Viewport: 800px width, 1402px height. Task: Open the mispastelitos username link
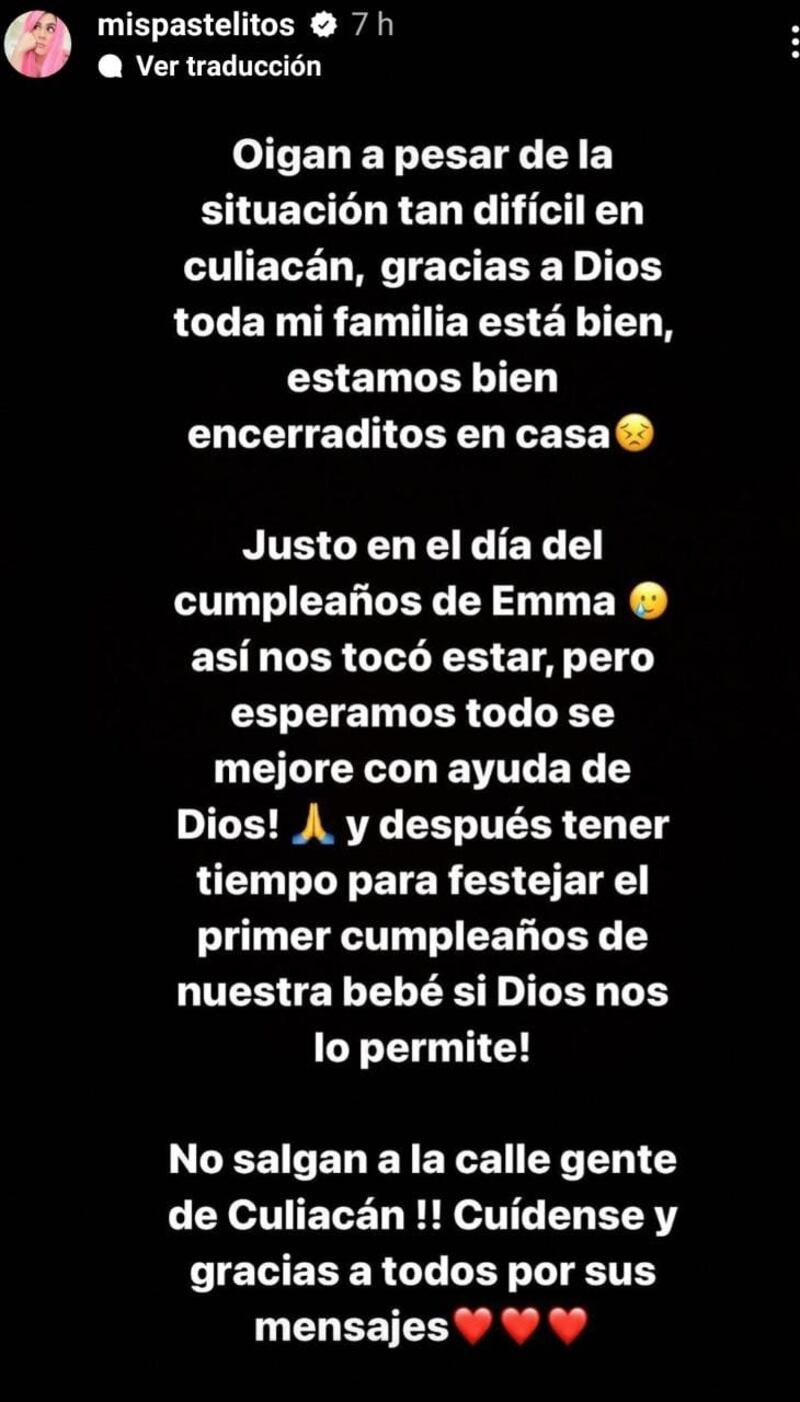pyautogui.click(x=196, y=26)
